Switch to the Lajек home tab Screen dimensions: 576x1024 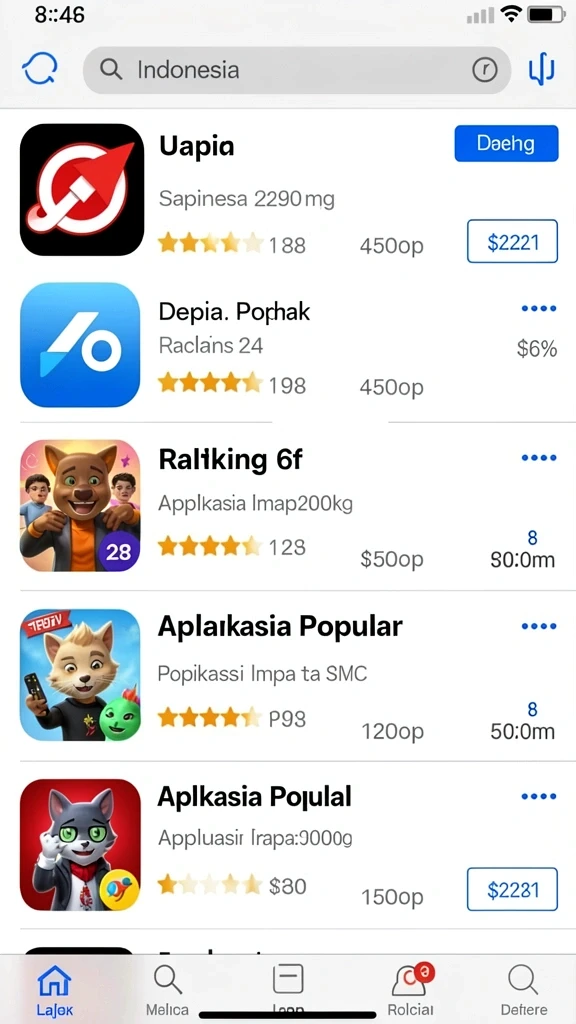point(55,990)
